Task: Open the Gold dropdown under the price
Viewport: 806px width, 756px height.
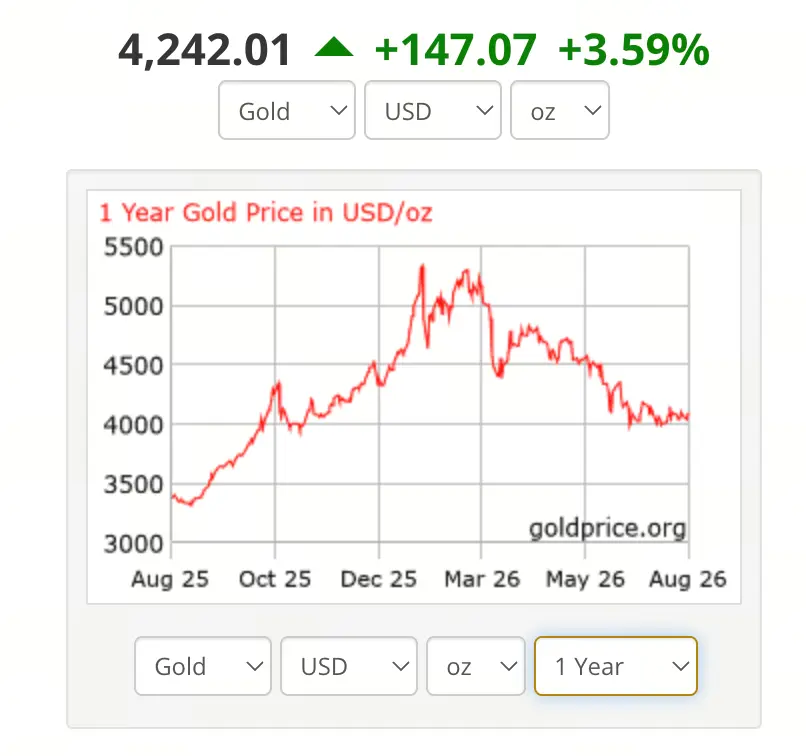Action: point(287,110)
